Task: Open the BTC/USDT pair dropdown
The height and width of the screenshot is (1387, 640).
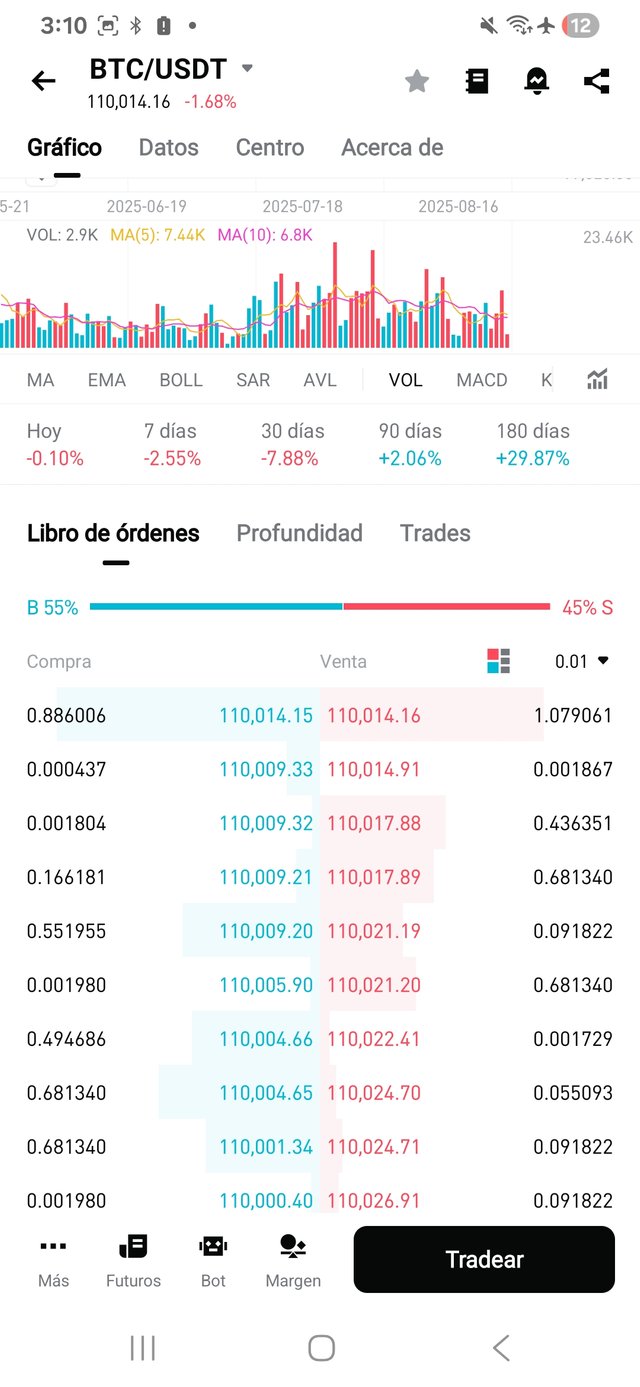Action: coord(247,69)
